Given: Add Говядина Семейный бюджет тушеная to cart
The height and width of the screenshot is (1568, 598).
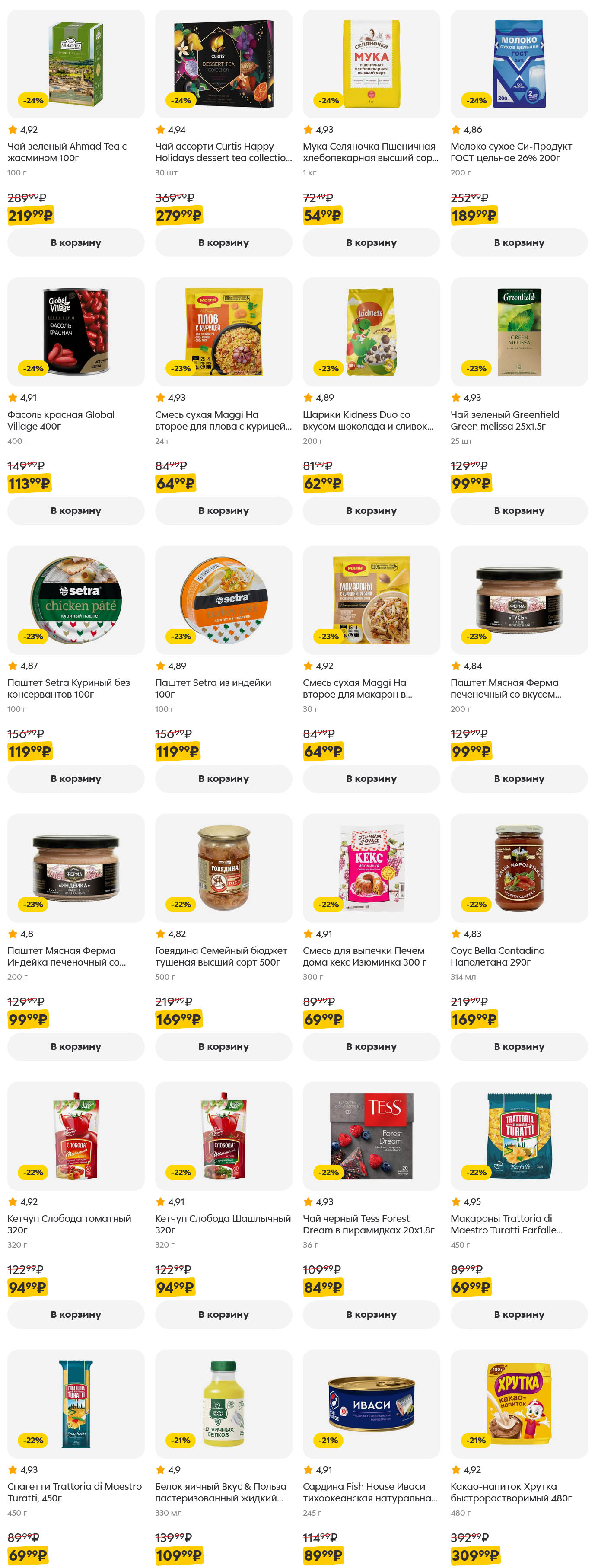Looking at the screenshot, I should point(223,1046).
